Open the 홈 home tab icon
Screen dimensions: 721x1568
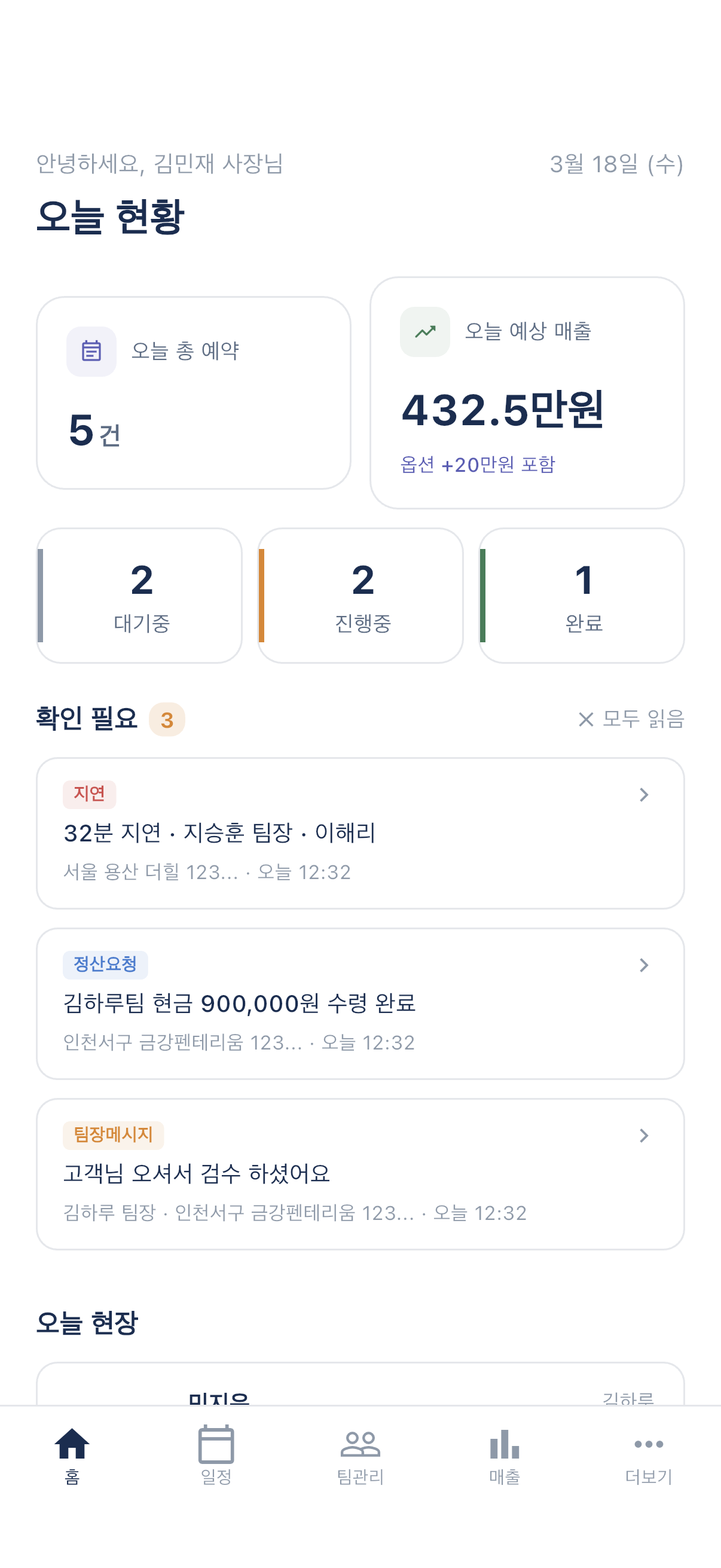(72, 1452)
